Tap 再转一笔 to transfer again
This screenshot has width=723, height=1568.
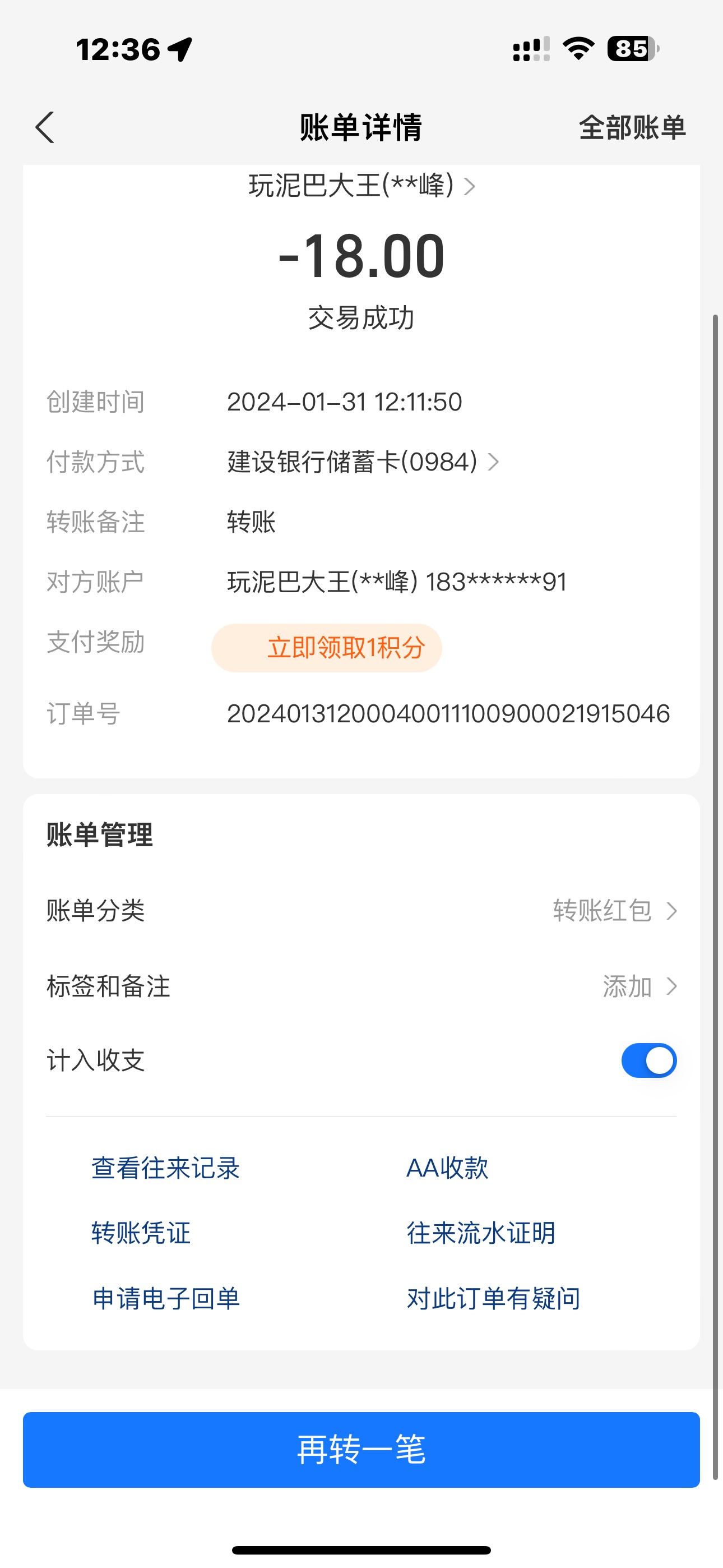coord(361,1449)
